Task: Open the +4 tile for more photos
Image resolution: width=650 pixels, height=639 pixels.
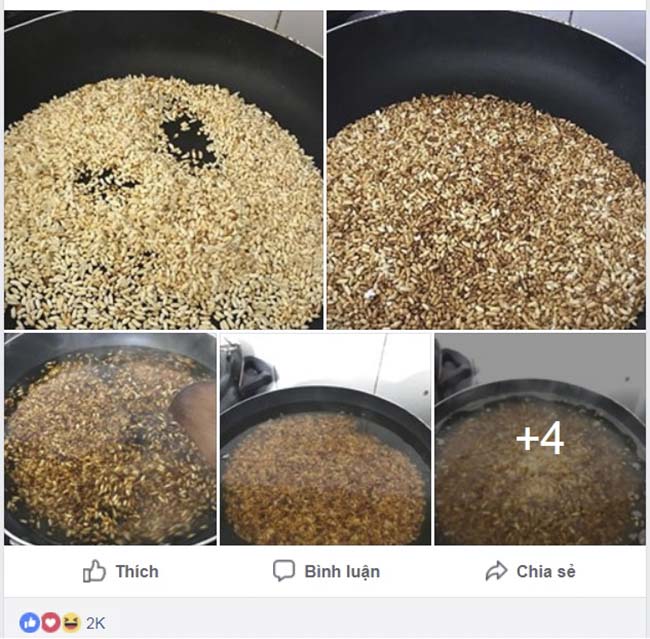Action: pyautogui.click(x=540, y=439)
